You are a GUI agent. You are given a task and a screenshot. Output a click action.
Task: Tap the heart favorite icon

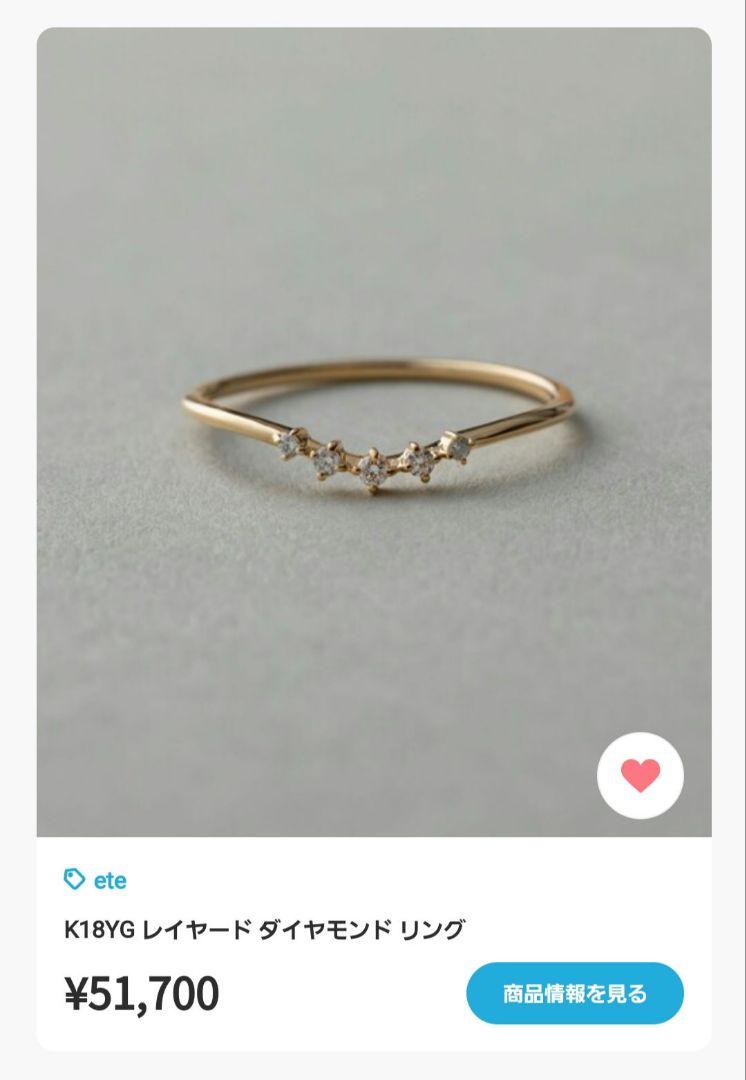[640, 776]
